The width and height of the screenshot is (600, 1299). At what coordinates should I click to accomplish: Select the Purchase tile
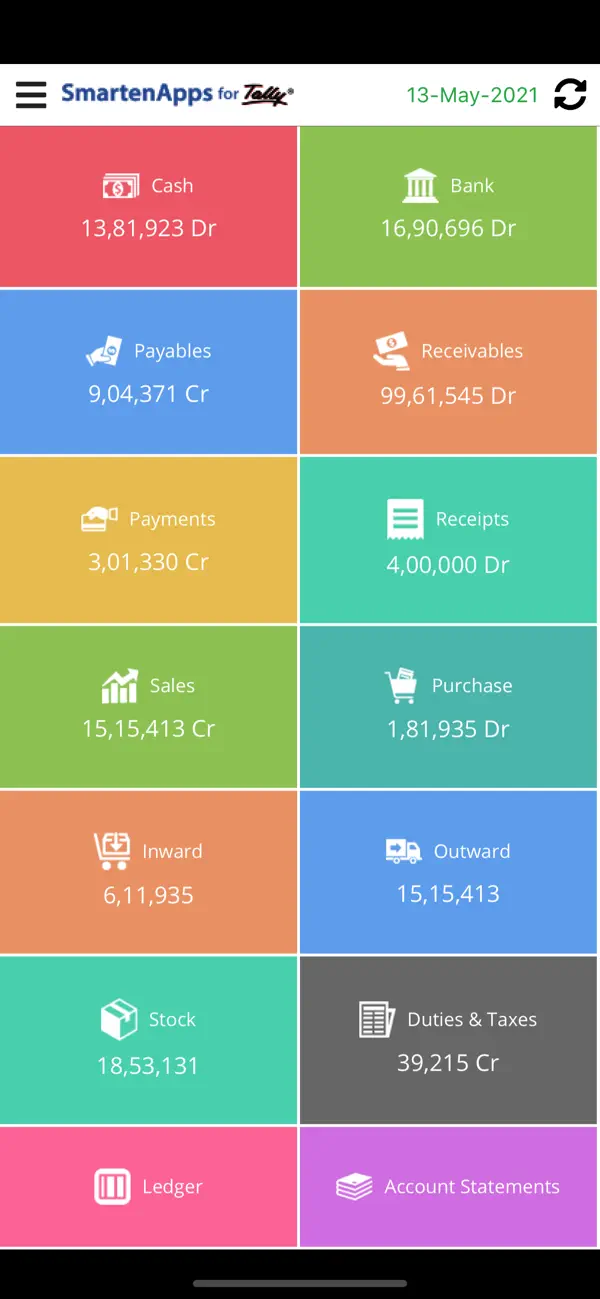(450, 707)
